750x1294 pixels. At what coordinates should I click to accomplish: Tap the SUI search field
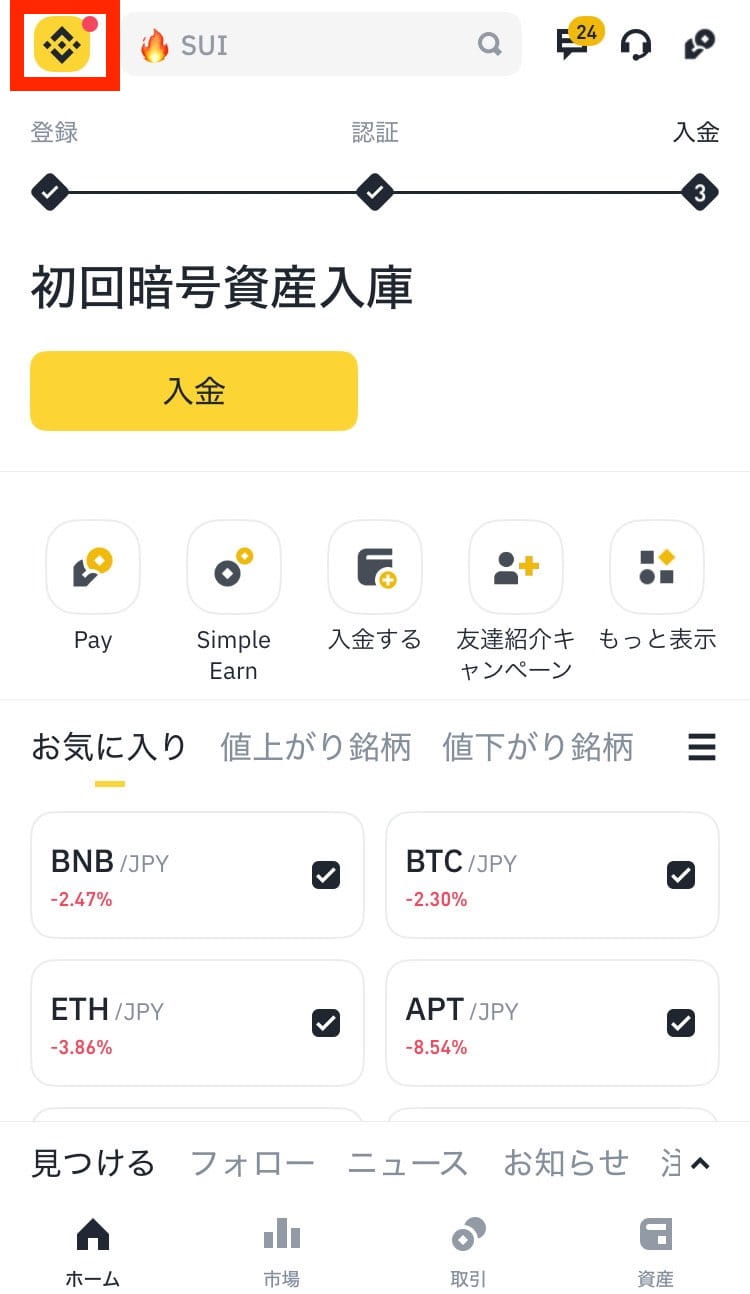pos(322,44)
